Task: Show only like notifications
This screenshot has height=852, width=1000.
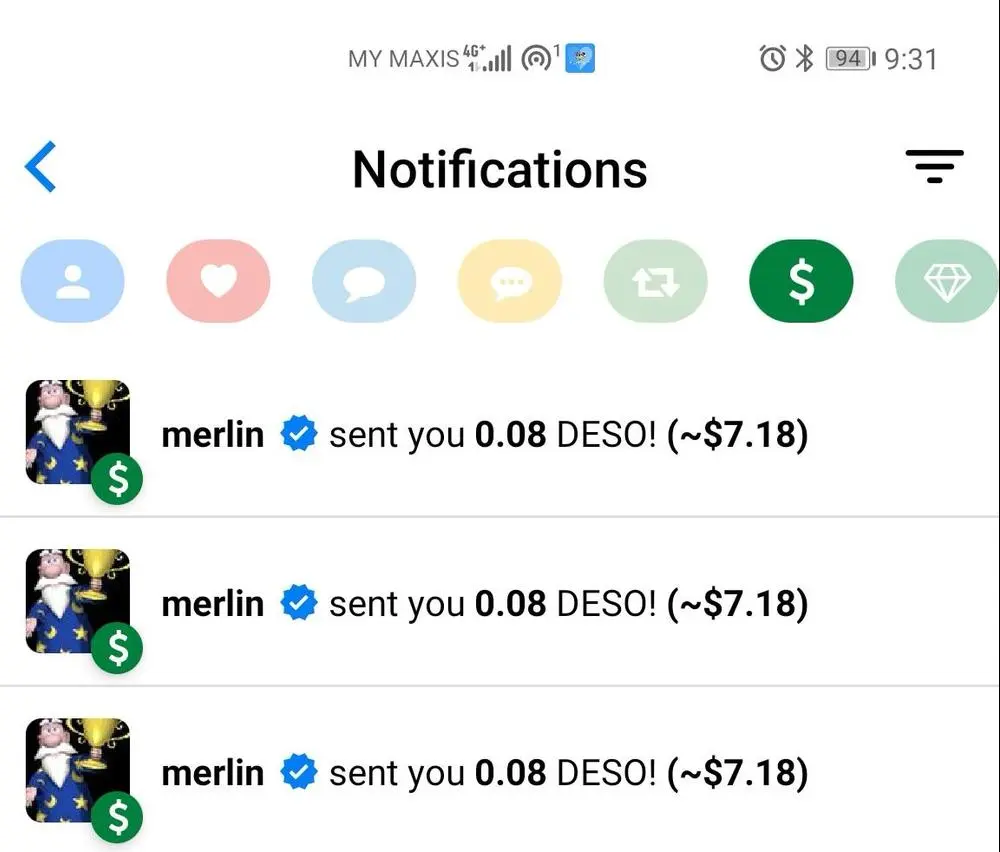Action: pos(218,281)
